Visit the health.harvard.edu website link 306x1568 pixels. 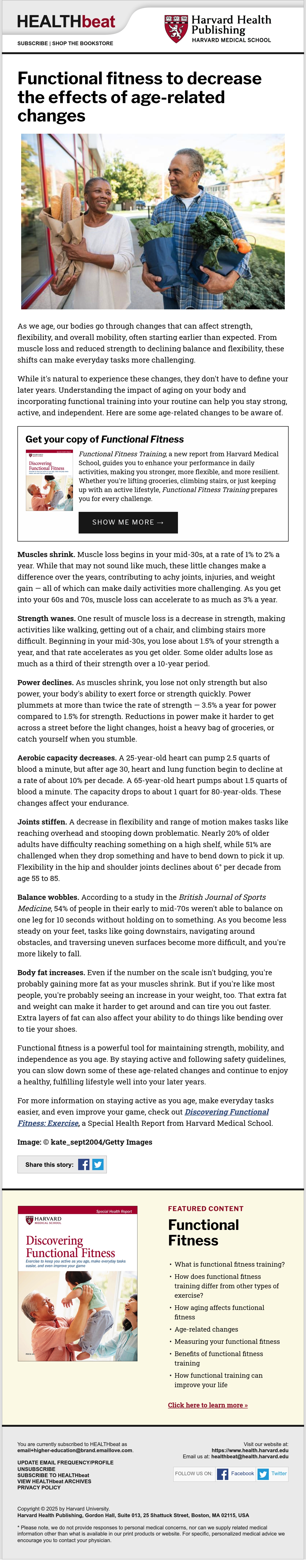point(250,1450)
